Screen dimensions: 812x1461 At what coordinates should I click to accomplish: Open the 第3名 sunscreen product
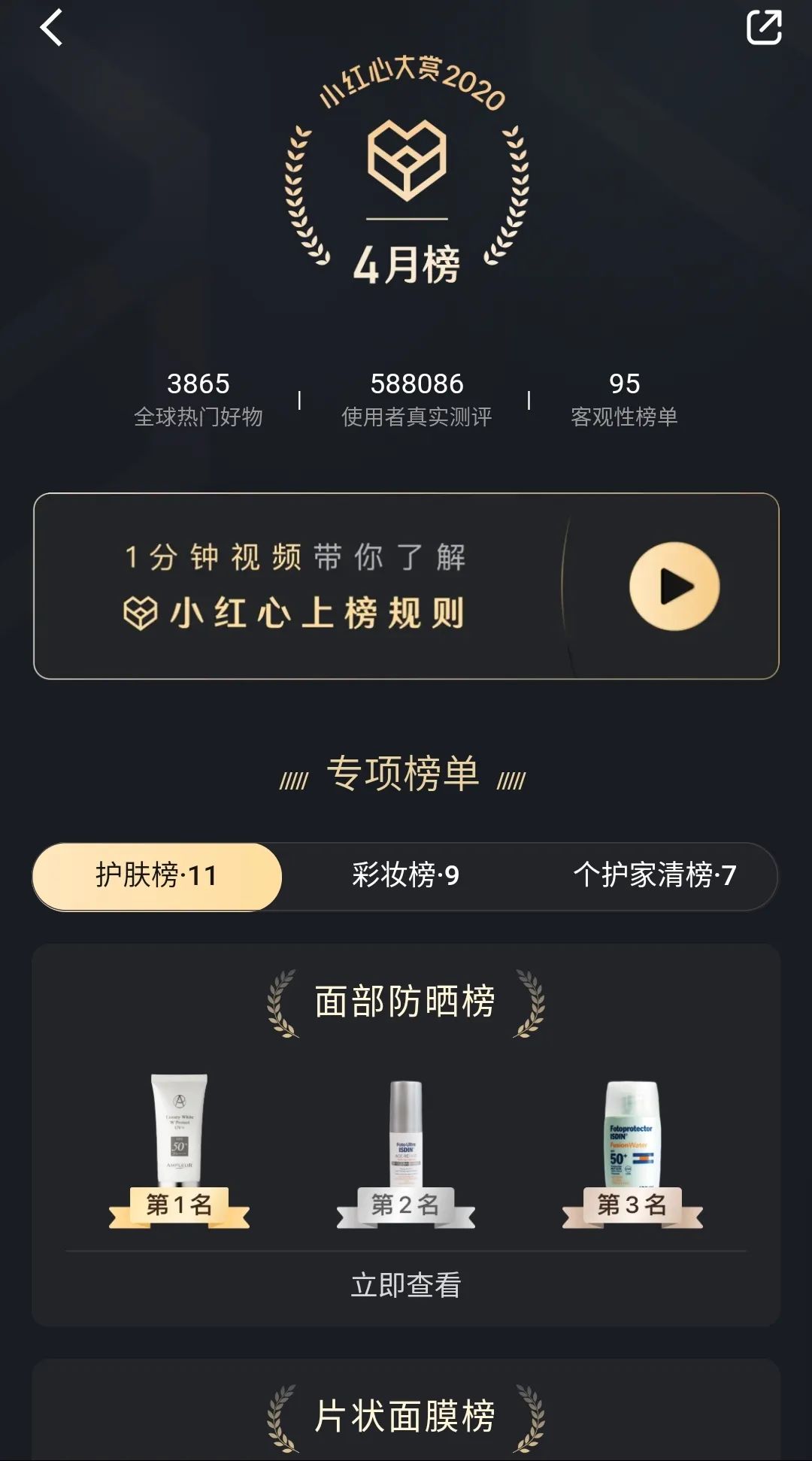click(632, 1135)
